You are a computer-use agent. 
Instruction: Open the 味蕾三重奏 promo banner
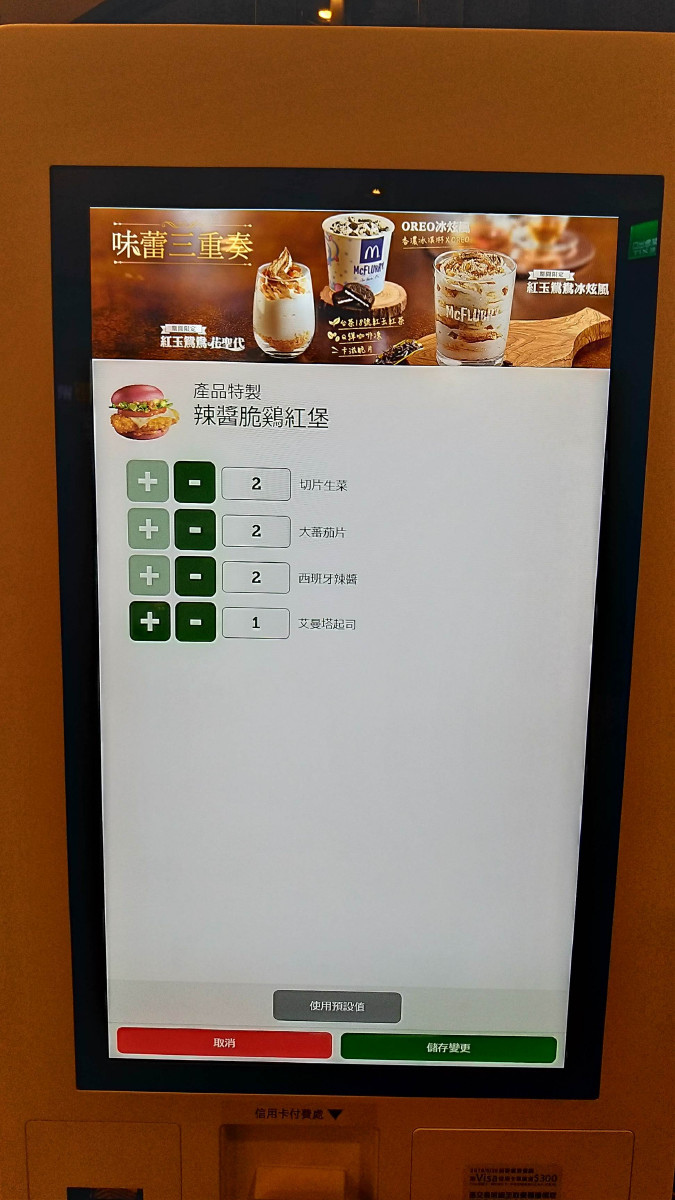[354, 288]
